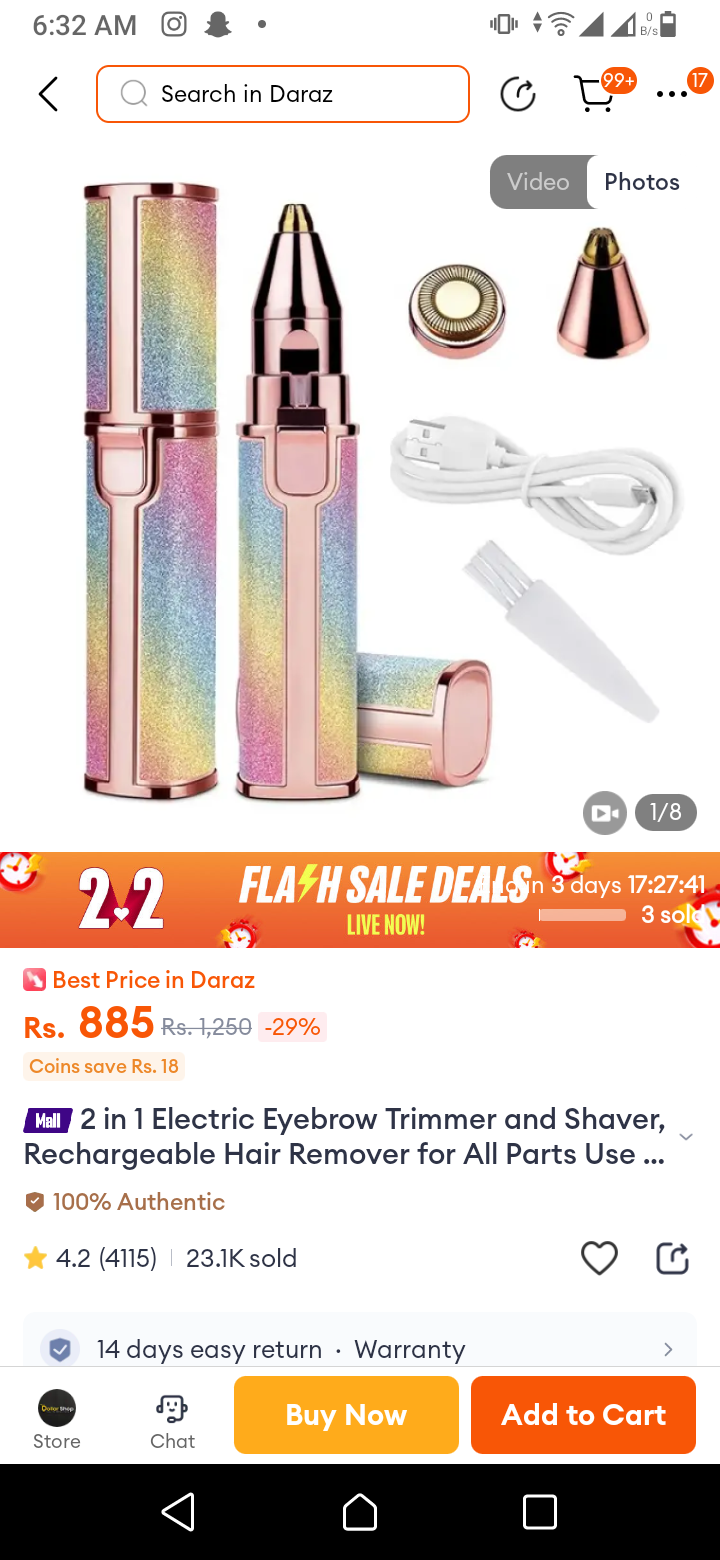Chat with the seller
The width and height of the screenshot is (720, 1560).
[172, 1418]
